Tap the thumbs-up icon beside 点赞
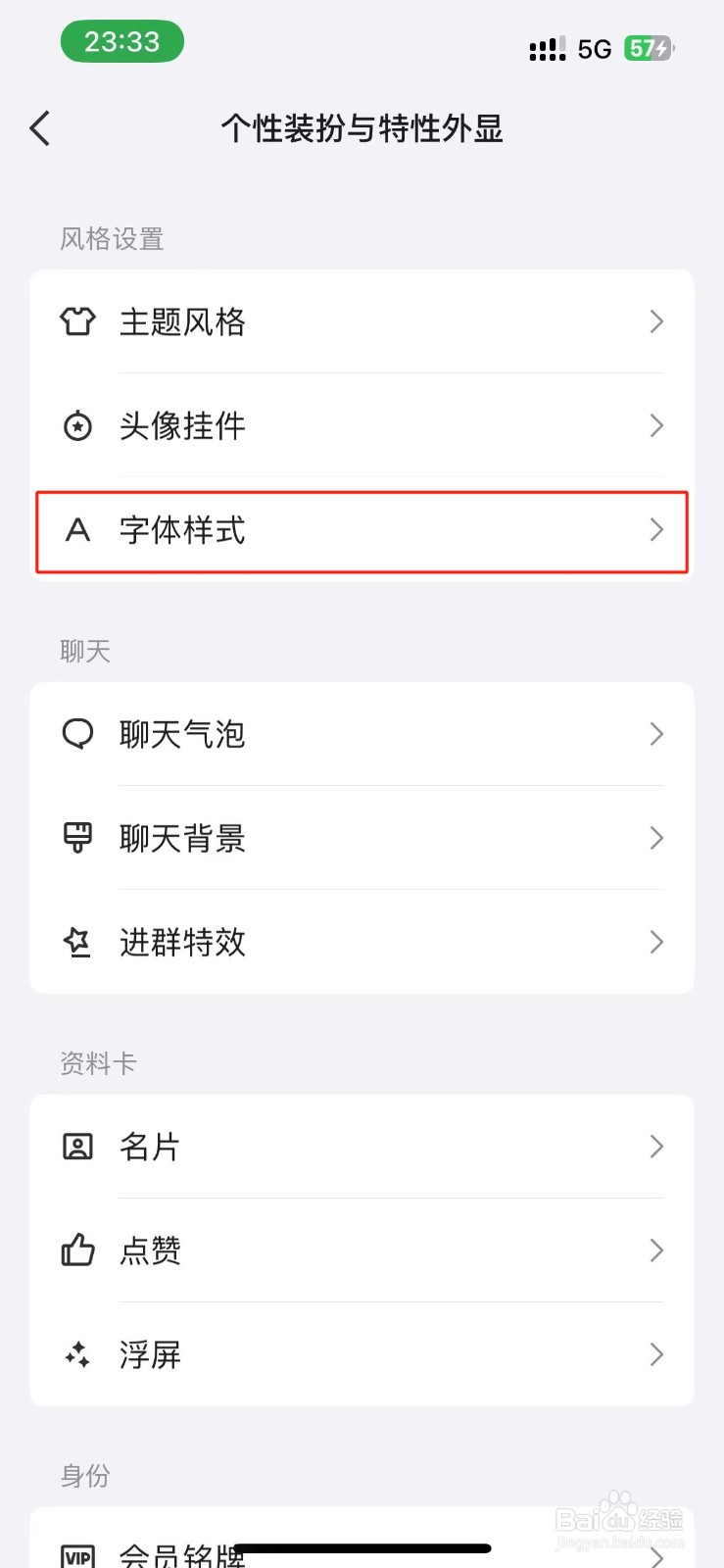724x1568 pixels. pyautogui.click(x=78, y=1249)
